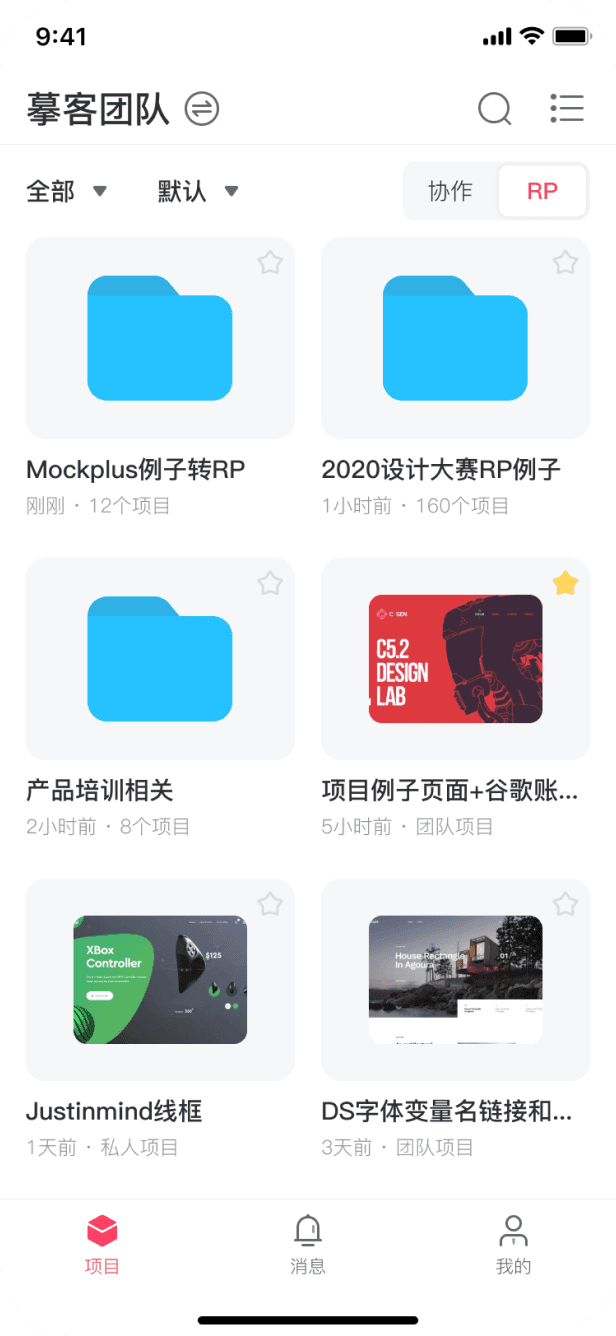Viewport: 616px width, 1336px height.
Task: Open the search icon in the header
Action: (494, 108)
